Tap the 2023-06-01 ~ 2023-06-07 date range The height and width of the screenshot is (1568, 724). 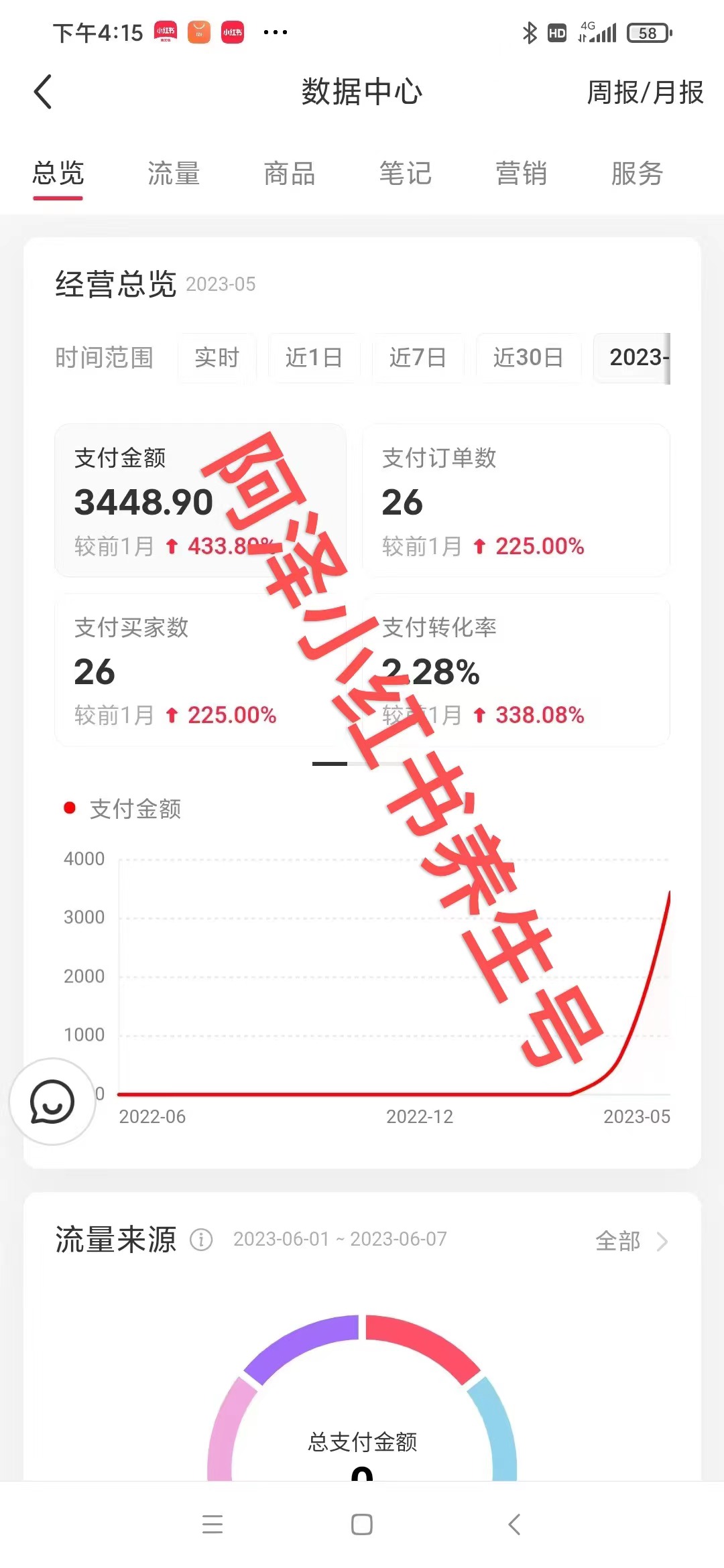342,1239
